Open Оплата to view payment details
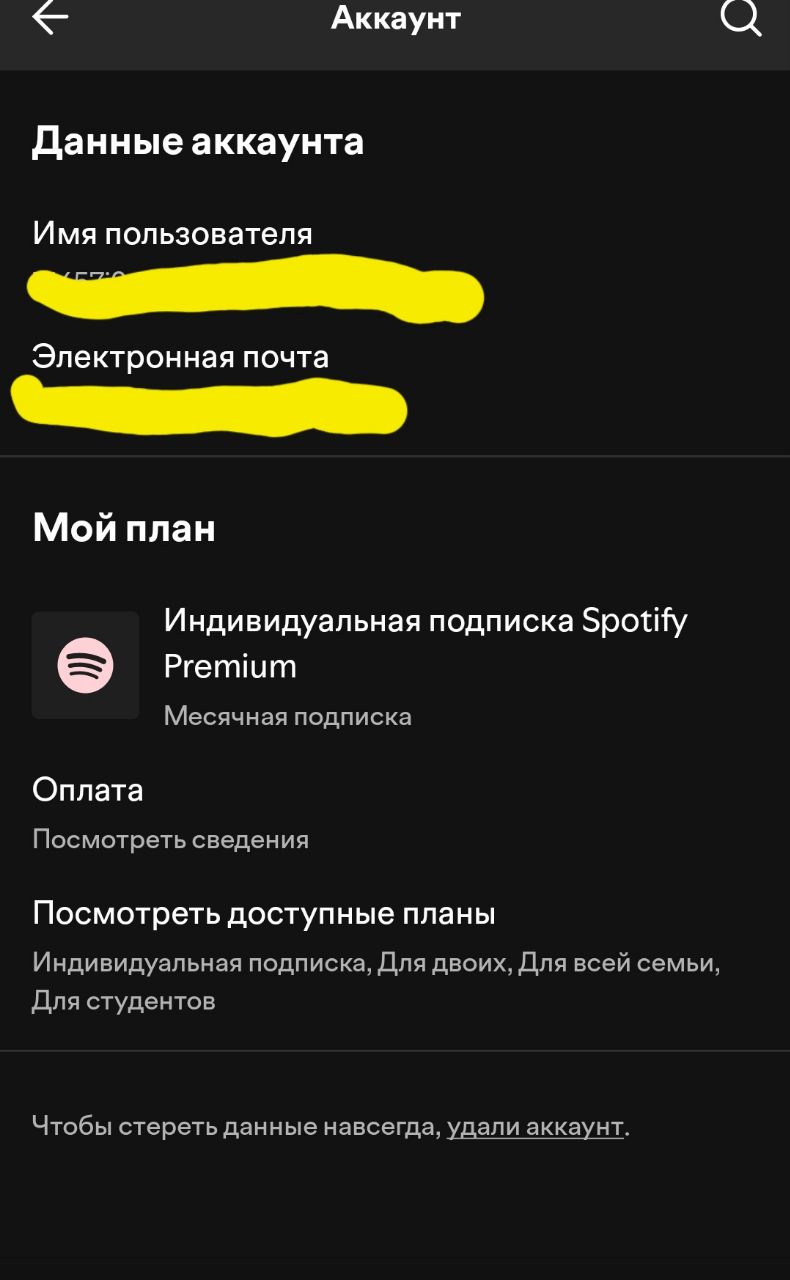Screen dimensions: 790x1280 (395, 813)
